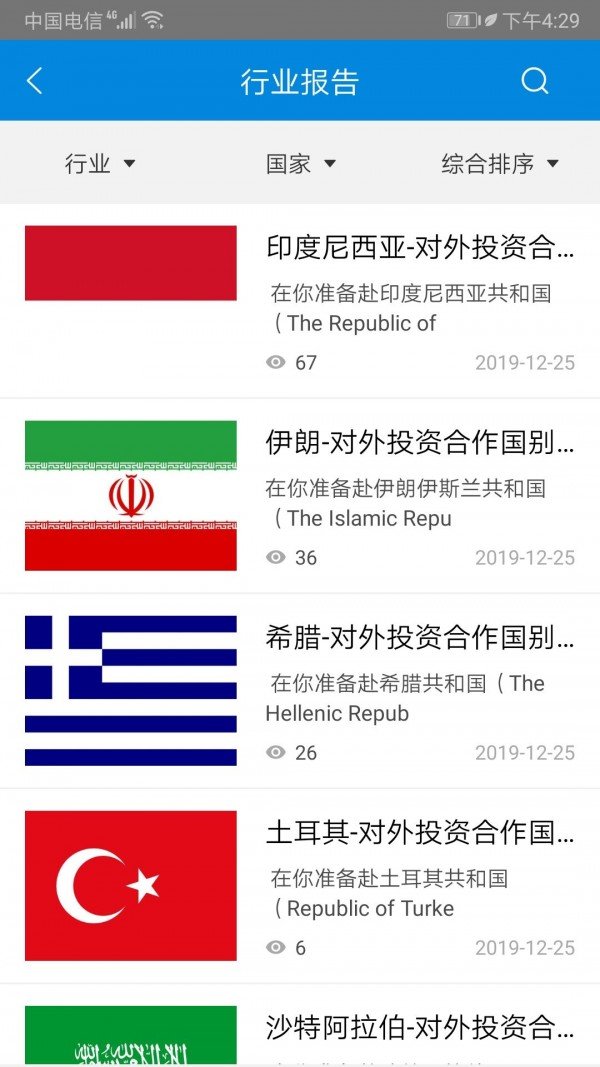Viewport: 600px width, 1067px height.
Task: View the 伊朗 investment report
Action: [x=420, y=442]
